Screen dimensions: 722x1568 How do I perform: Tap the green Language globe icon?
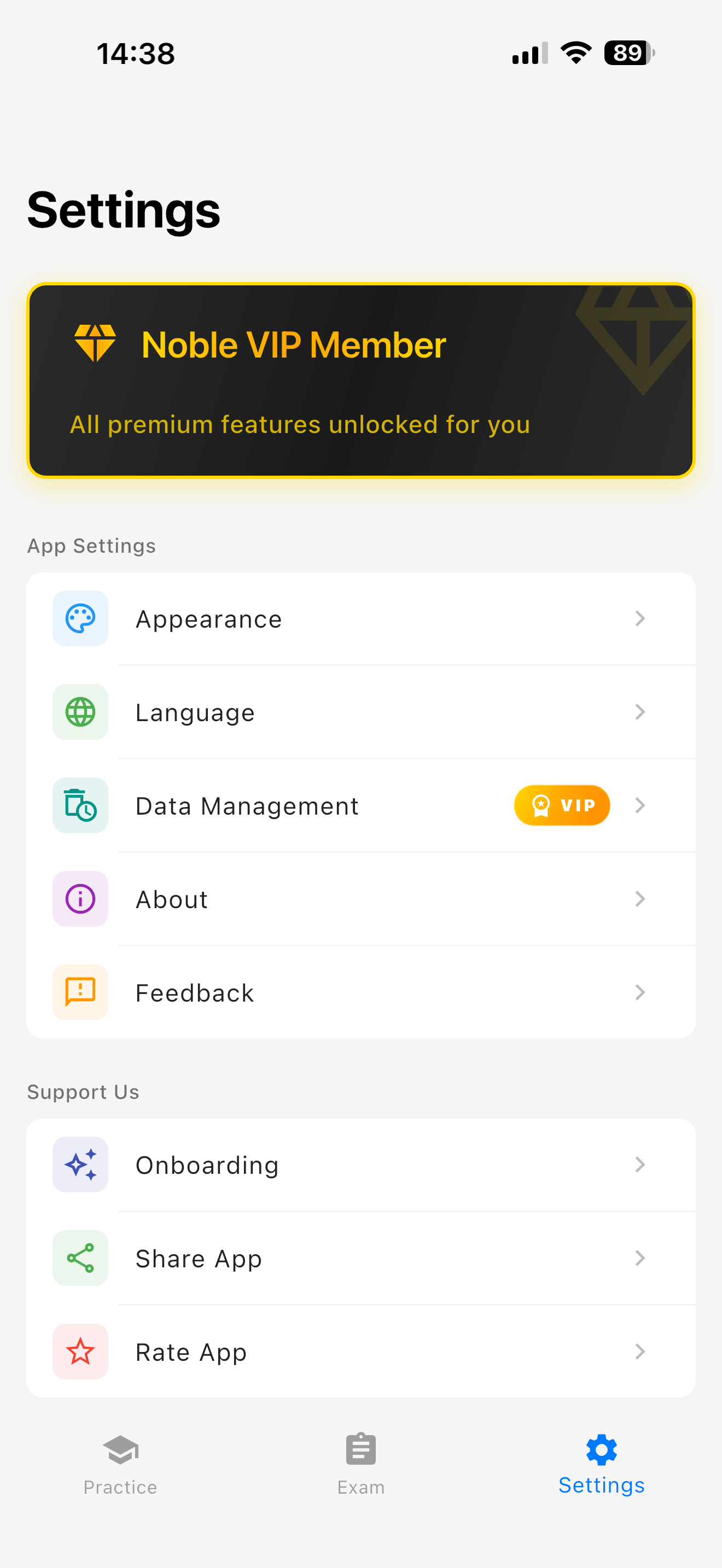pyautogui.click(x=80, y=712)
